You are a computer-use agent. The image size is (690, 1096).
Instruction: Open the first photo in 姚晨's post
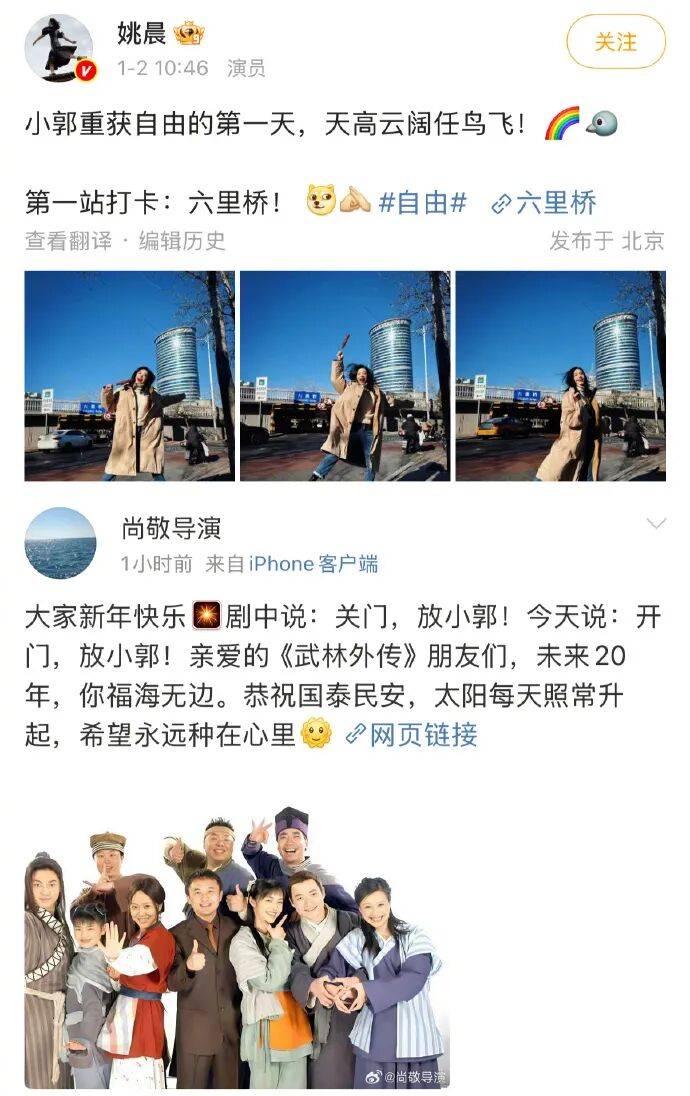[x=129, y=376]
